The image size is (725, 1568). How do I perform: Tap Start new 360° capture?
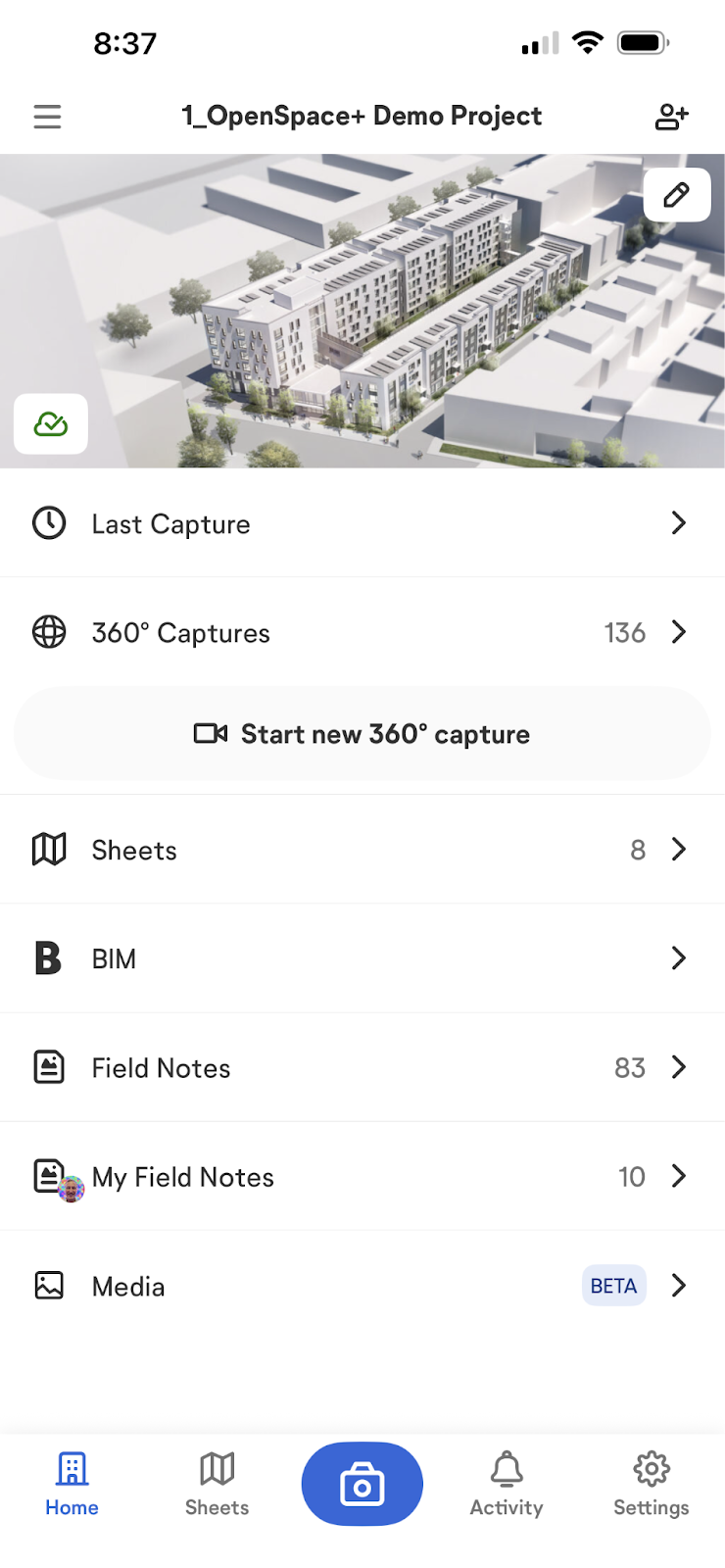(362, 733)
